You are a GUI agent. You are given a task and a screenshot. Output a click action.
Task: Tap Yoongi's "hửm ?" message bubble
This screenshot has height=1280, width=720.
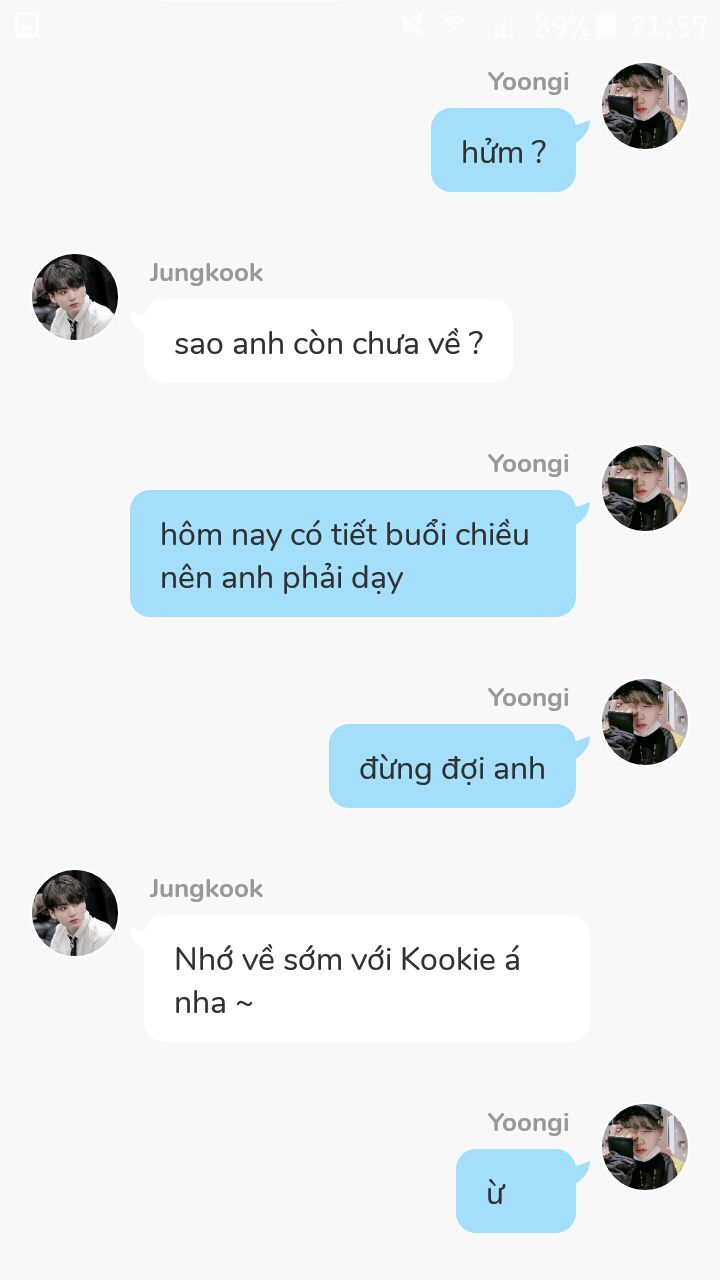(503, 150)
